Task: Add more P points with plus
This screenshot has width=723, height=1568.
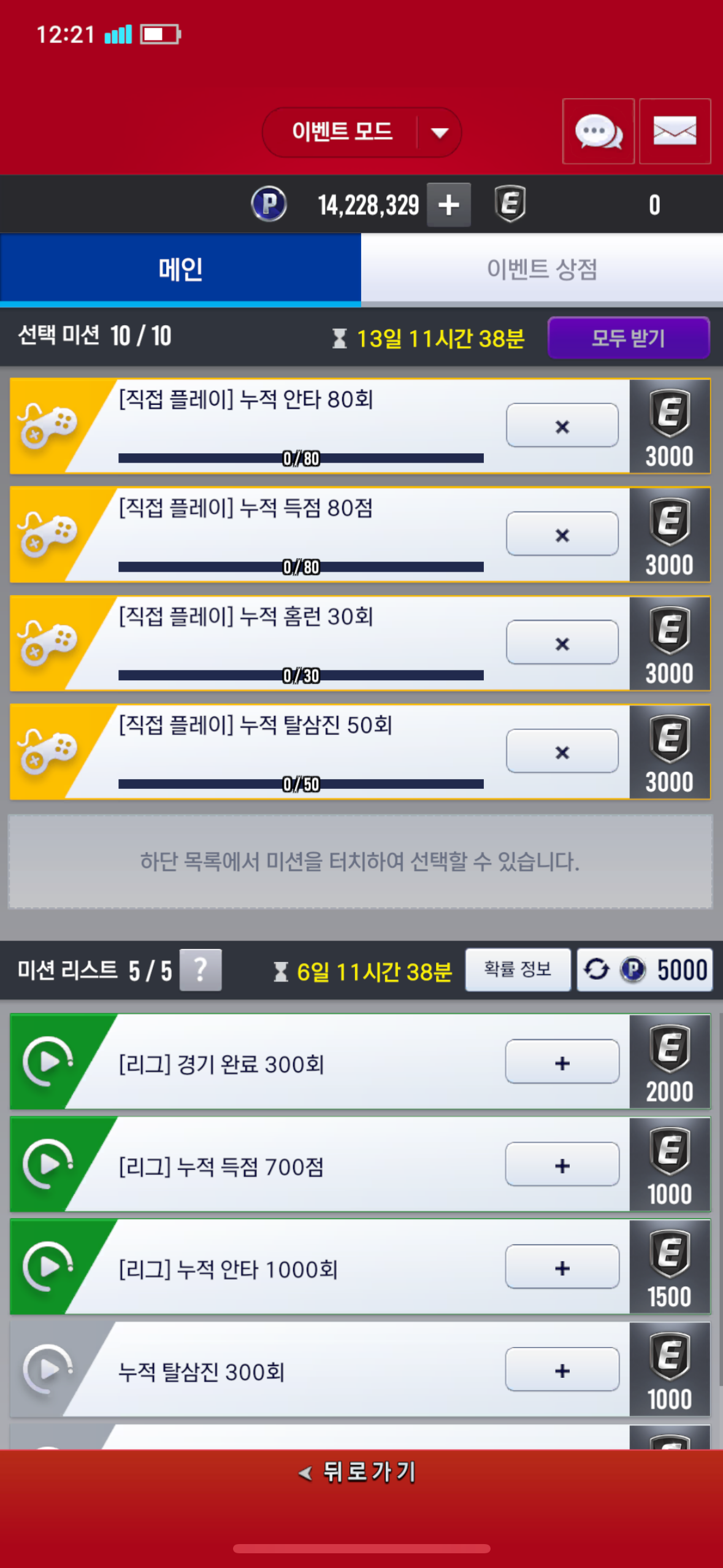Action: pyautogui.click(x=449, y=205)
